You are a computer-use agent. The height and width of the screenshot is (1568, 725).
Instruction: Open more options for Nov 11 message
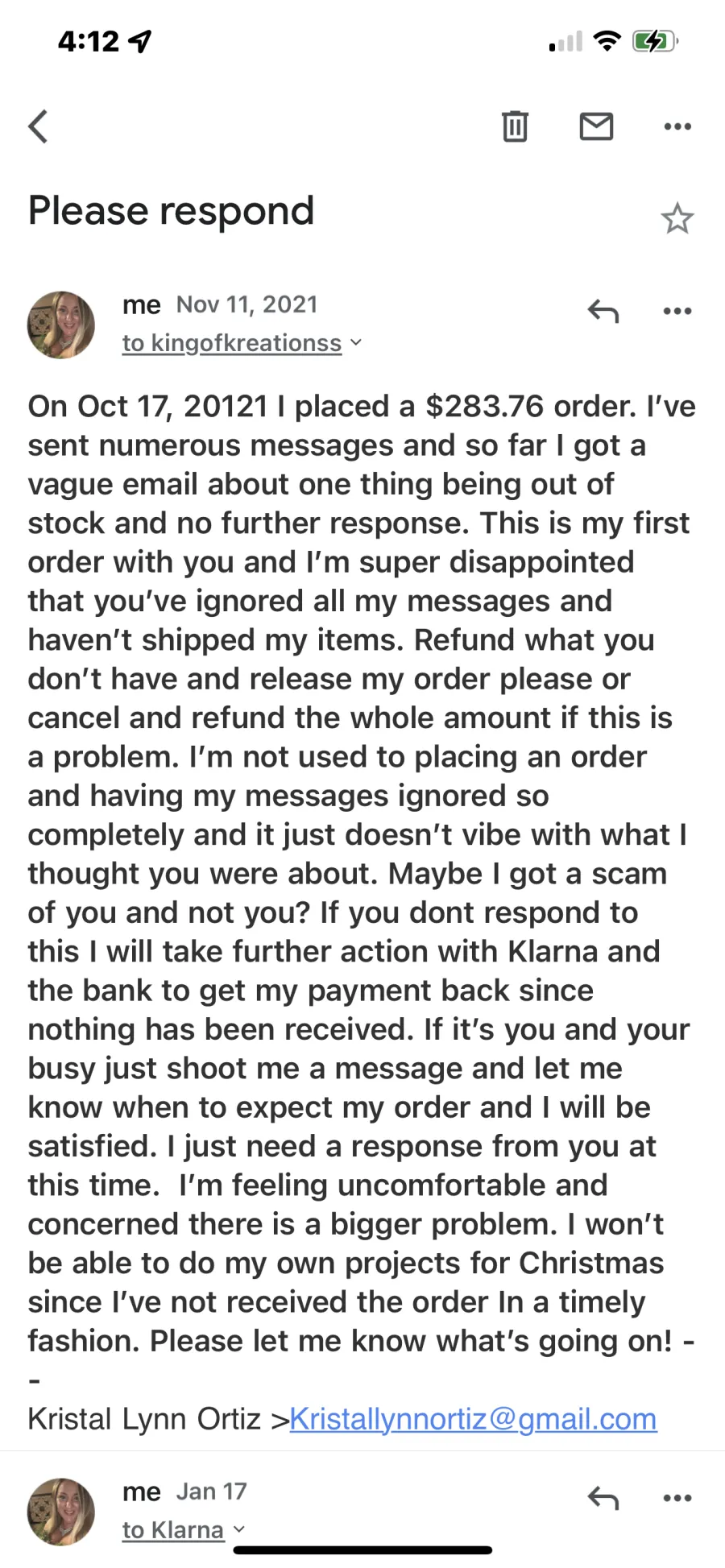pos(677,311)
